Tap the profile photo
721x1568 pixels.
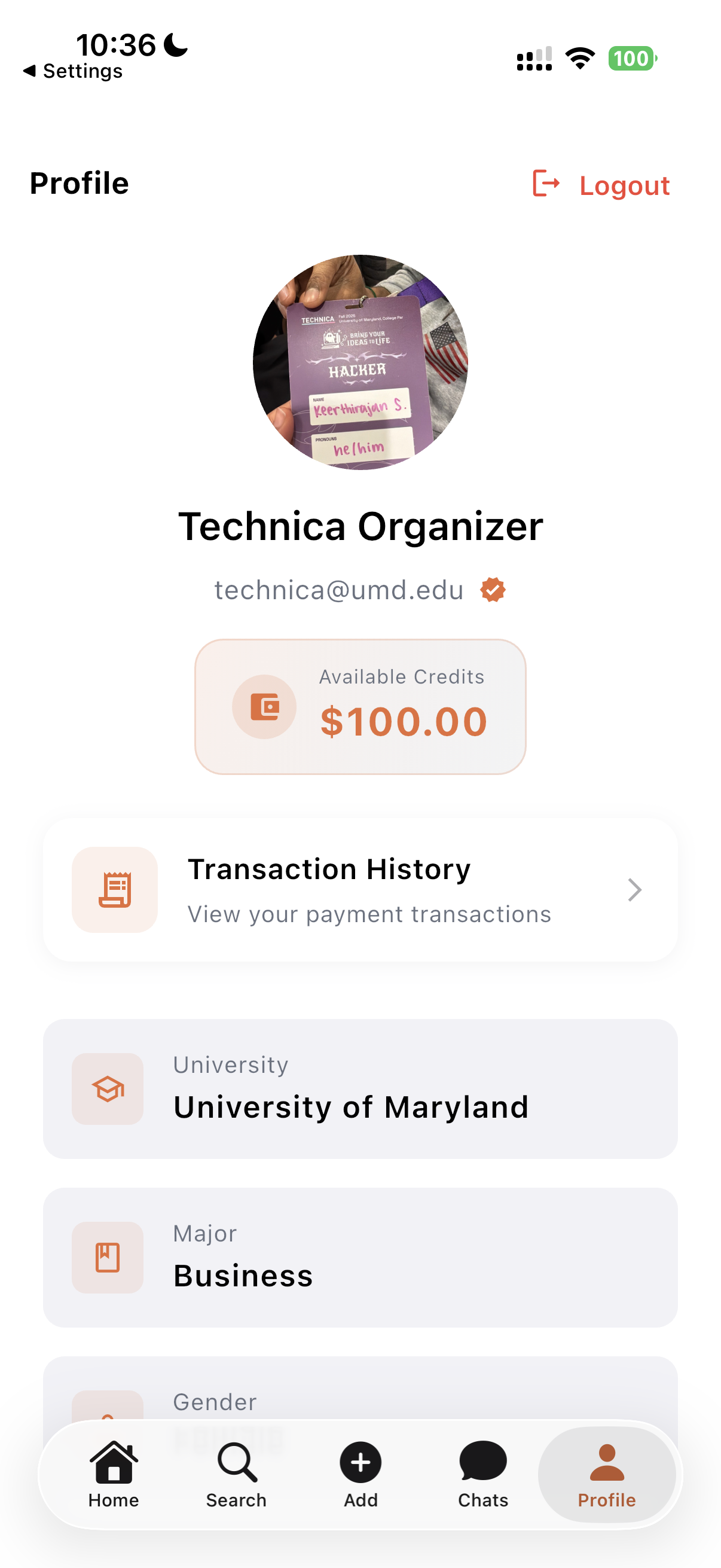pyautogui.click(x=360, y=362)
